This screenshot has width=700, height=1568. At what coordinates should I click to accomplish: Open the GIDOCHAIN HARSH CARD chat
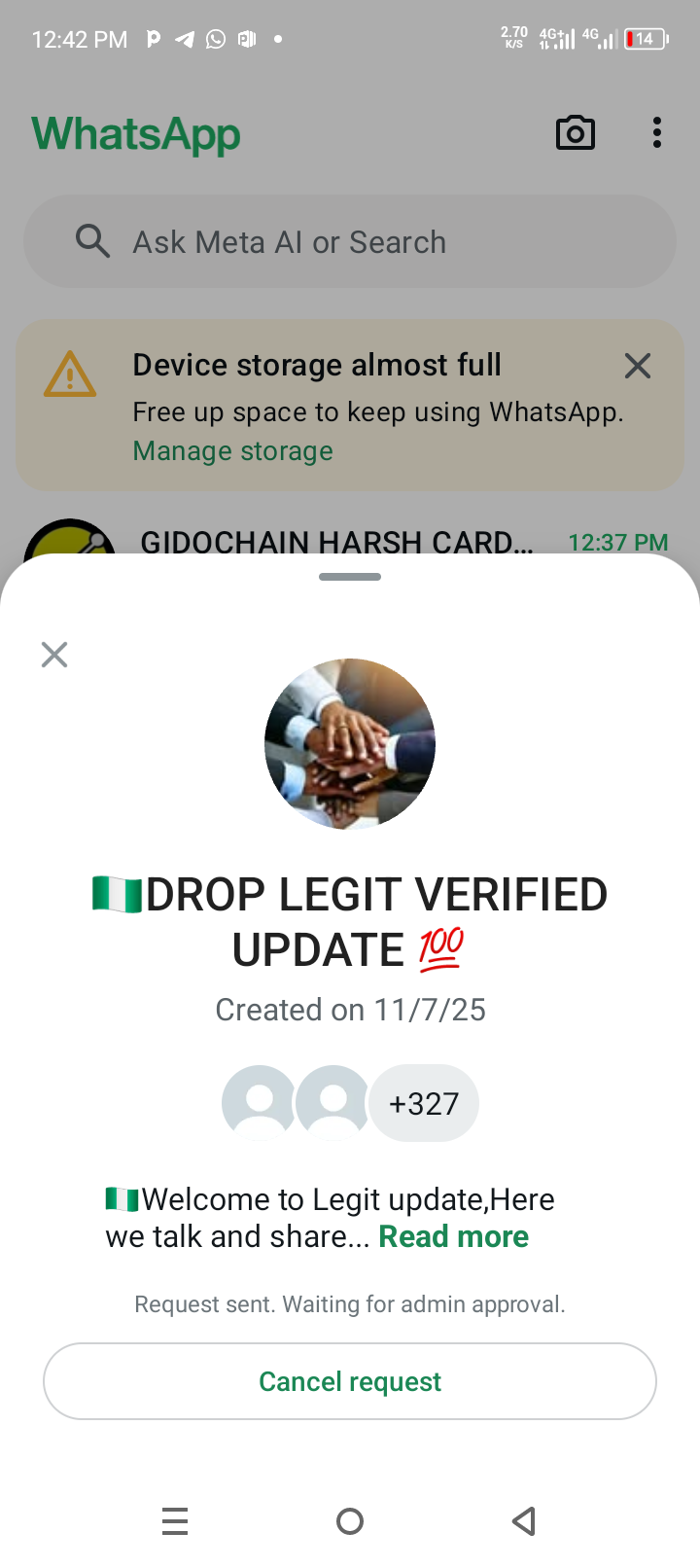point(335,540)
